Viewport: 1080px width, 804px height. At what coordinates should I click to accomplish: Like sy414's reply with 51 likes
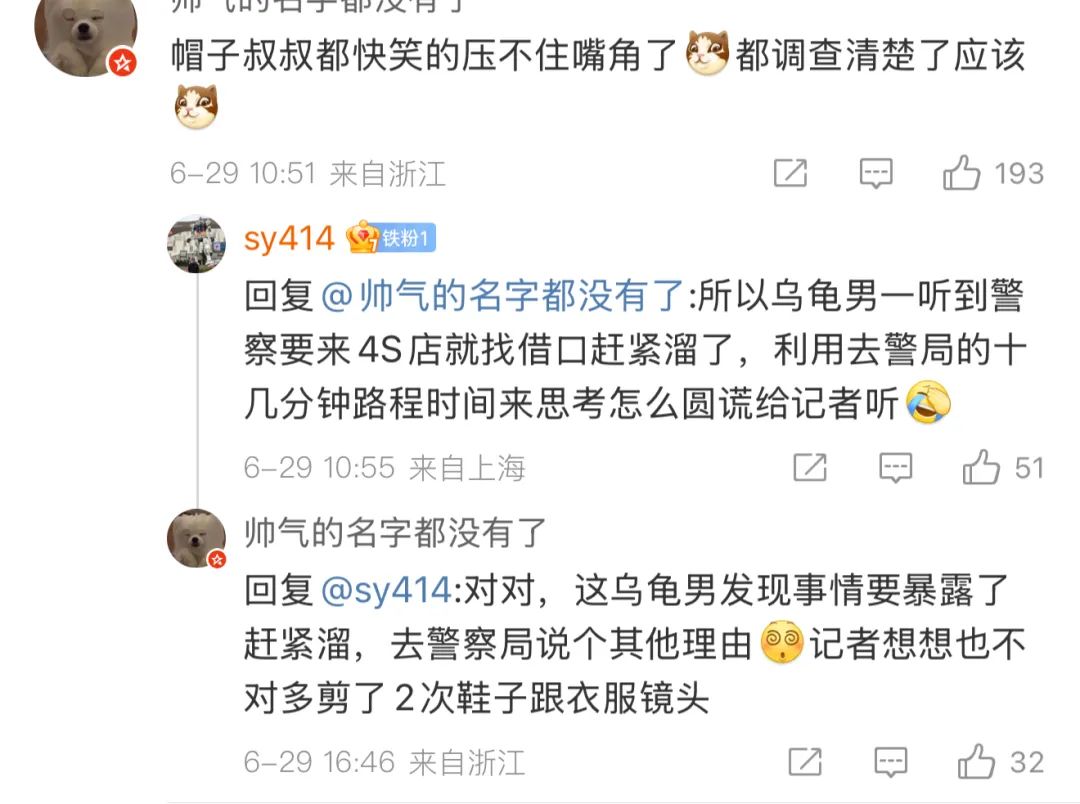click(981, 467)
